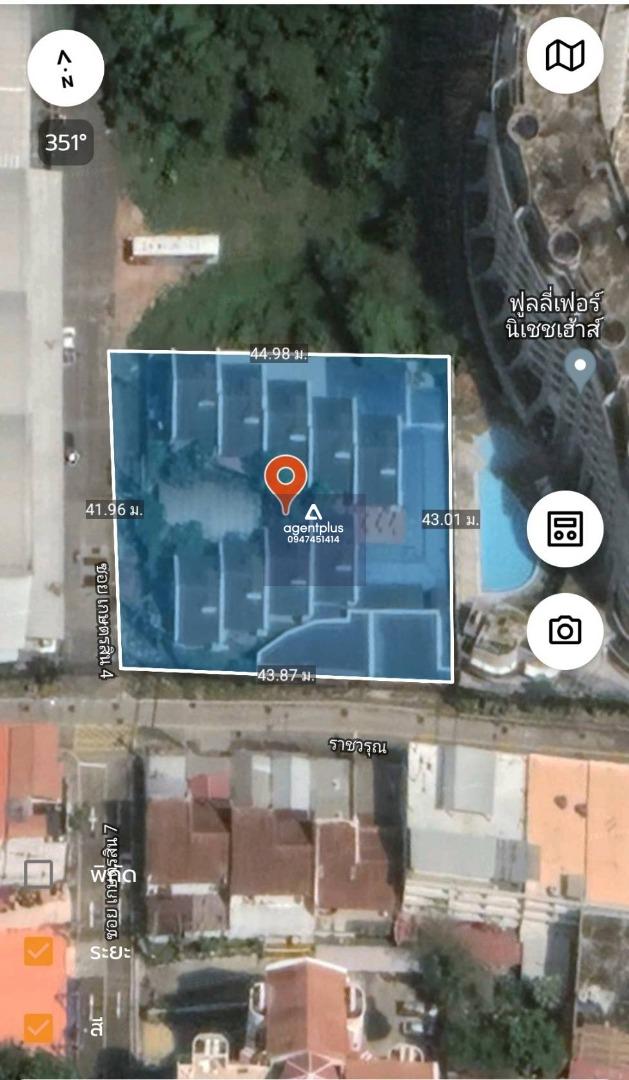Capture the map with the camera button
The width and height of the screenshot is (629, 1080).
point(564,630)
